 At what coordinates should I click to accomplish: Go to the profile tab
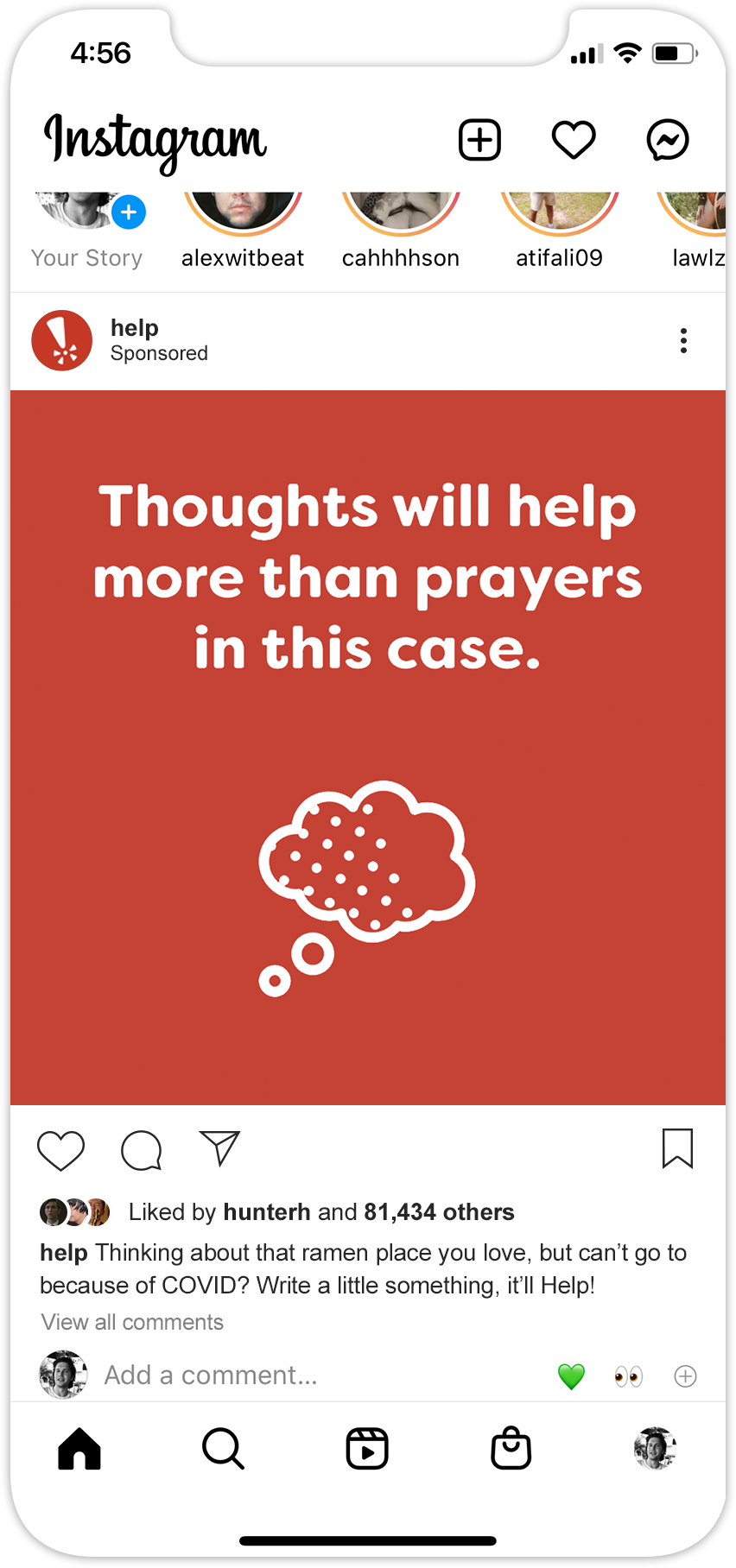[x=655, y=1448]
